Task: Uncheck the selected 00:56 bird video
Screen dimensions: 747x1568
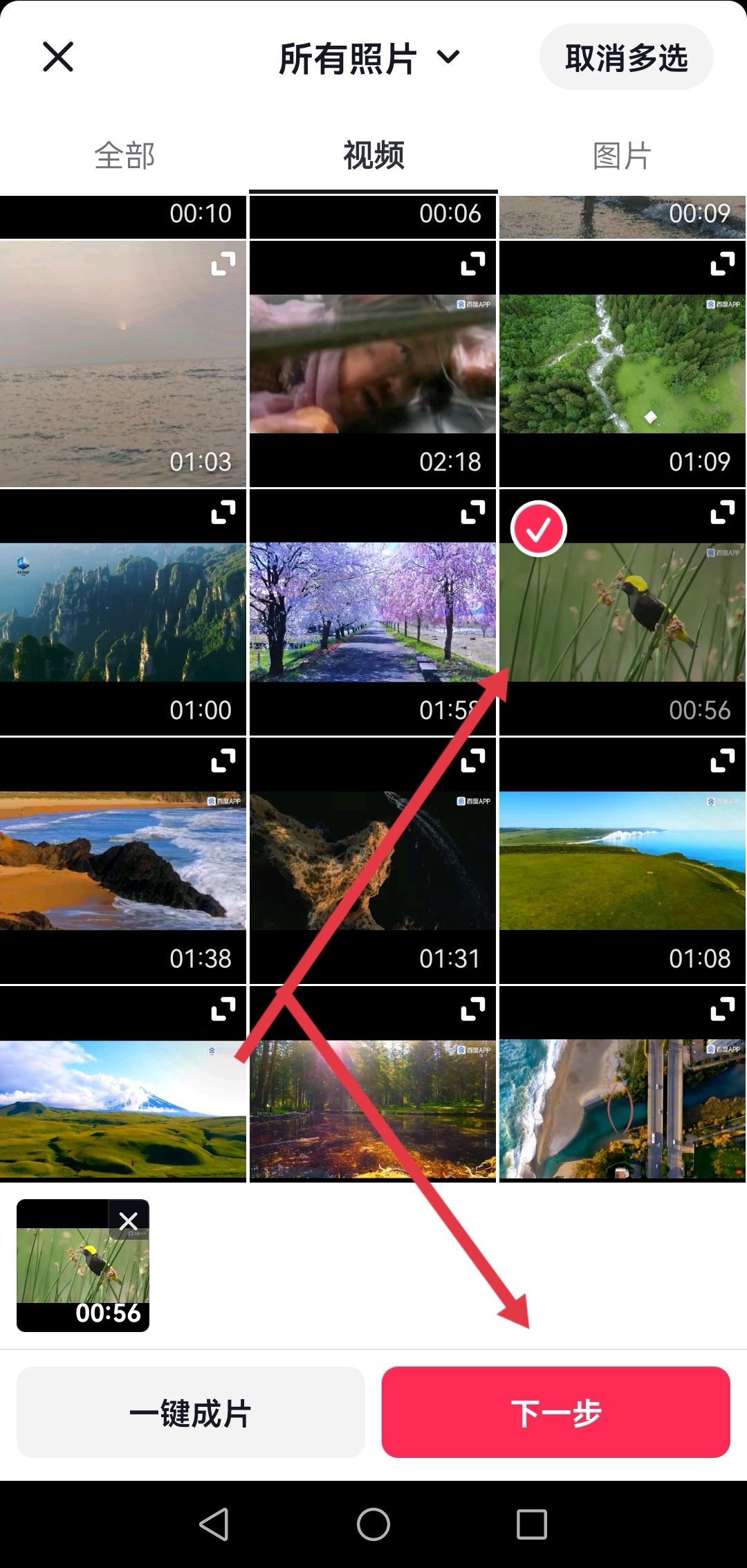Action: tap(539, 529)
